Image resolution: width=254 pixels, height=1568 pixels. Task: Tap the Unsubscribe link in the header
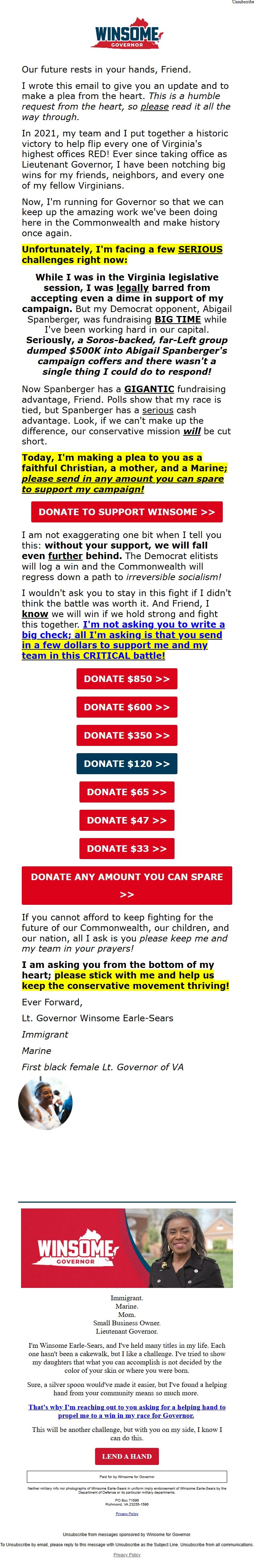click(242, 3)
